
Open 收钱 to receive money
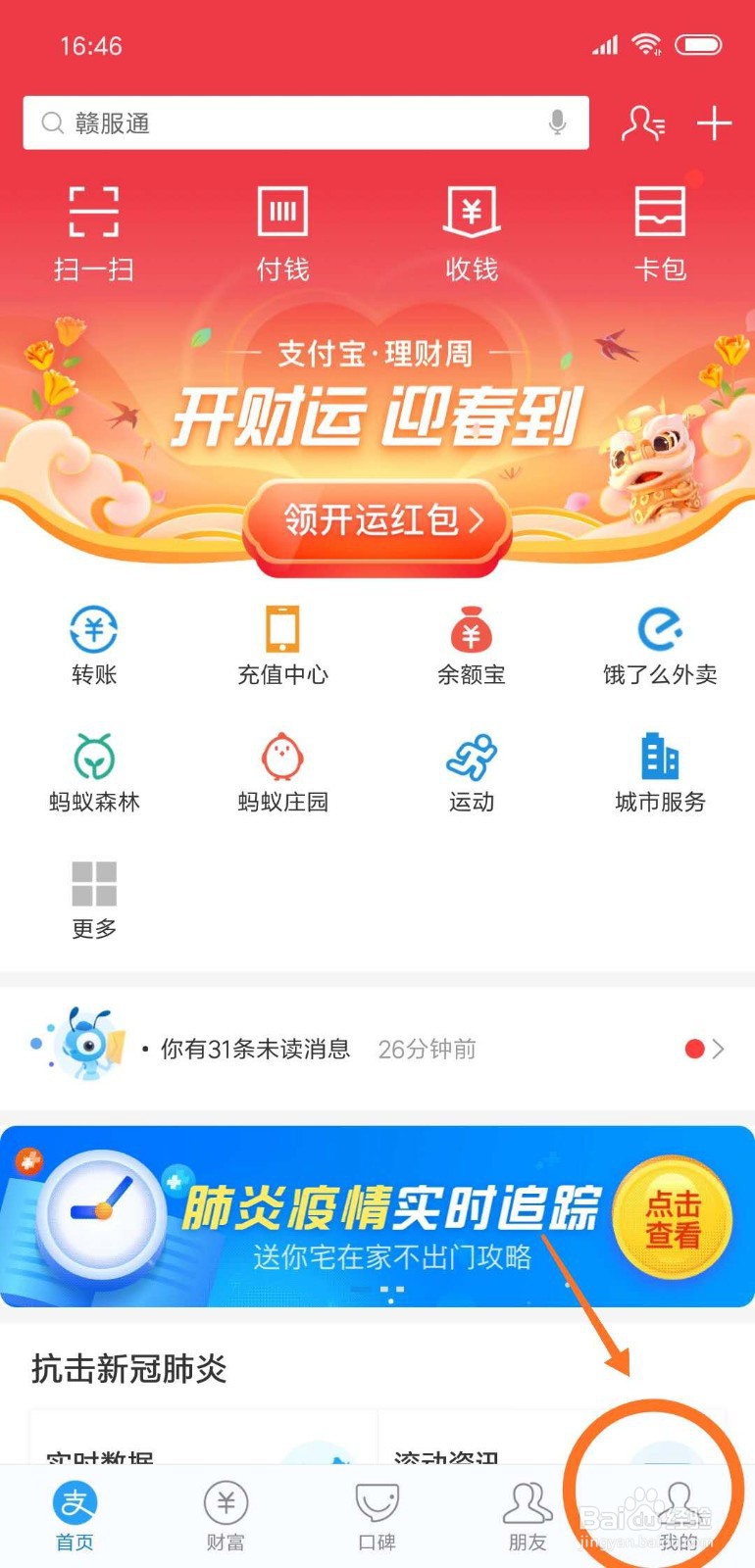(x=472, y=233)
